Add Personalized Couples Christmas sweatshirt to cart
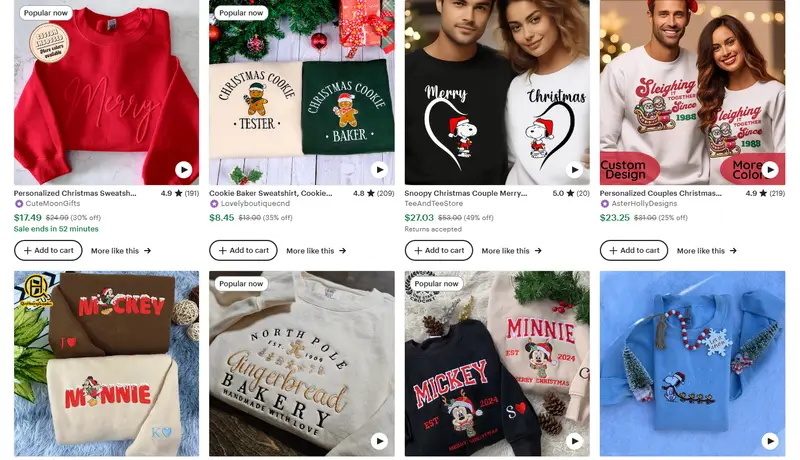The width and height of the screenshot is (800, 460). click(x=633, y=251)
